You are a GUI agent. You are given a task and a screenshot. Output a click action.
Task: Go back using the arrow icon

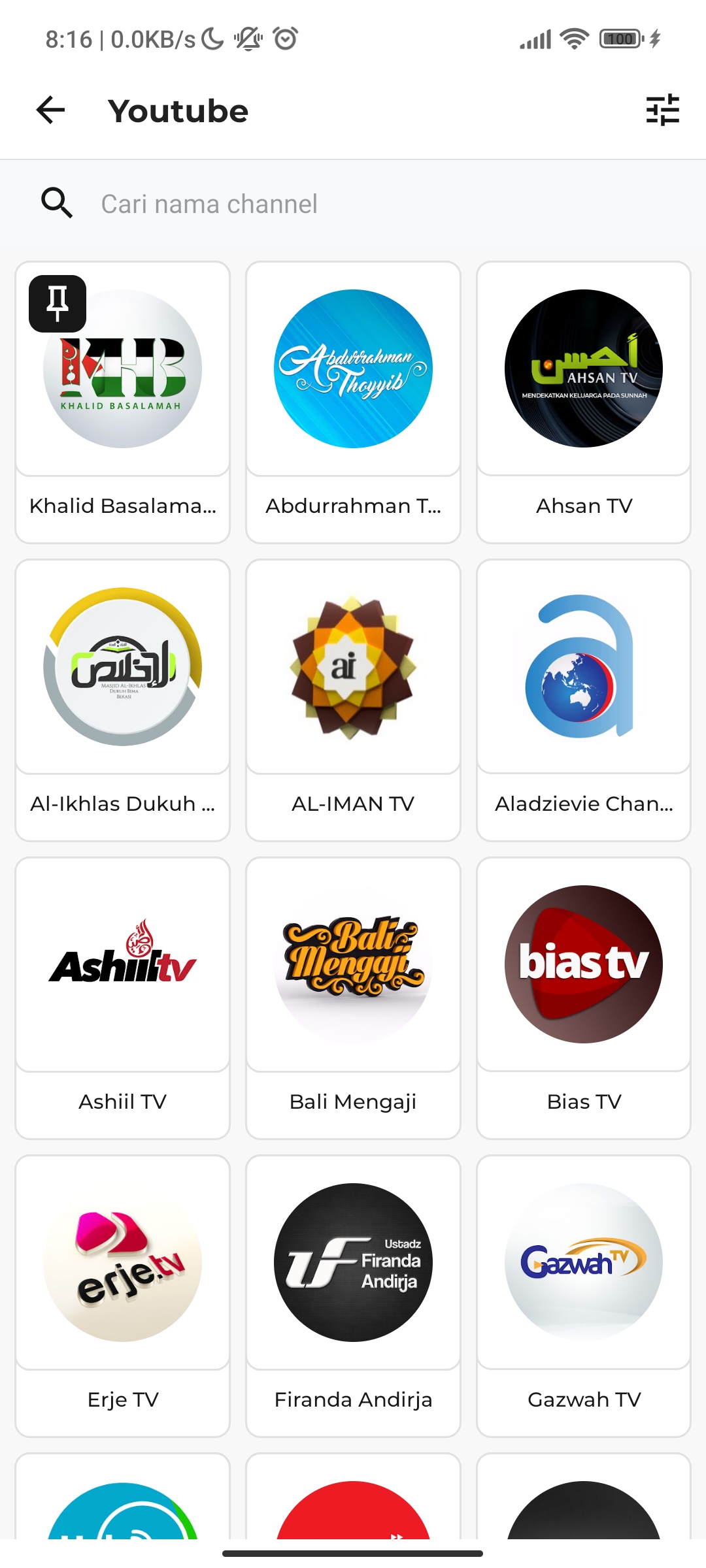click(50, 110)
